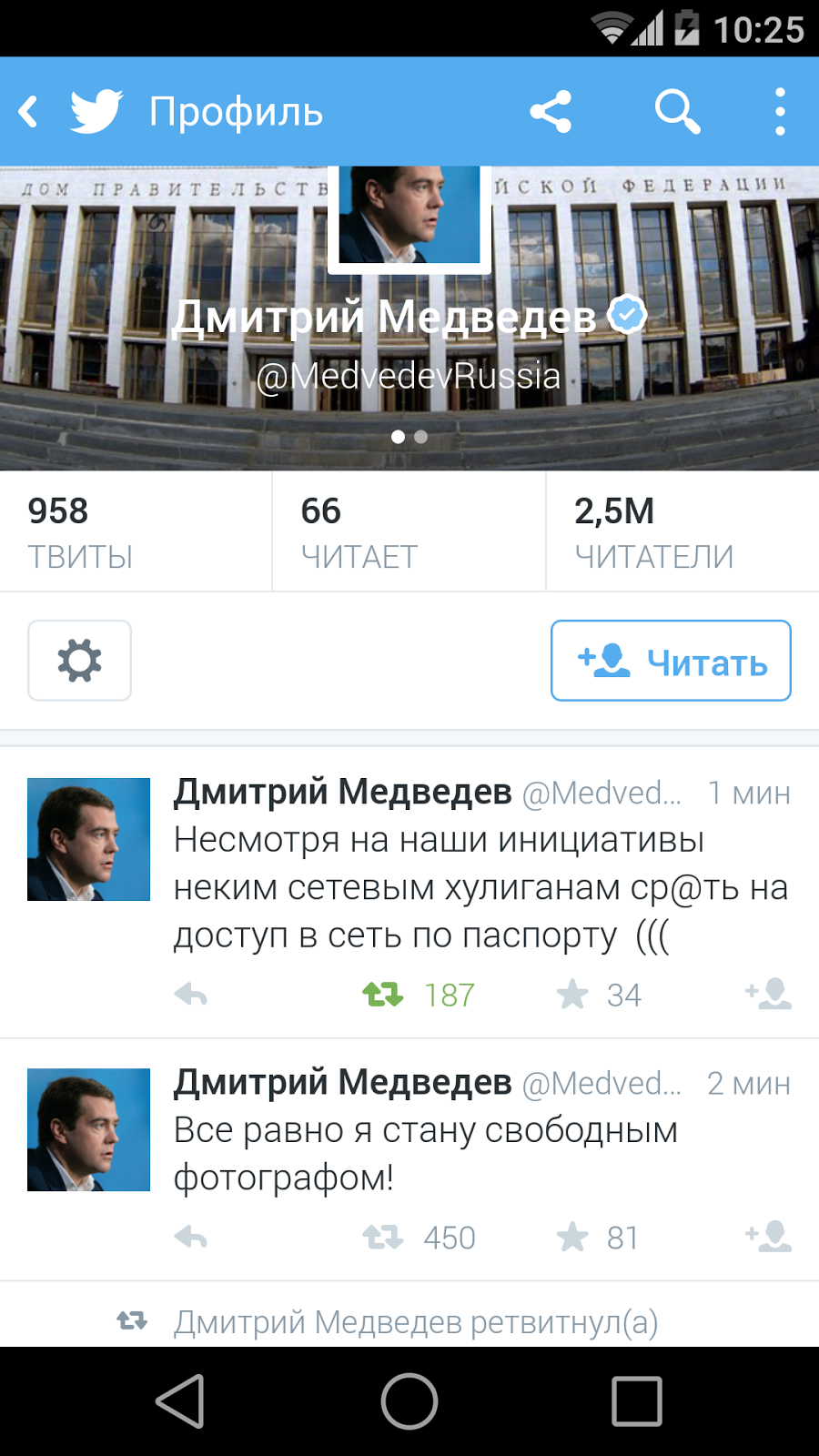Favorite the tweet with 34 stars

[572, 995]
